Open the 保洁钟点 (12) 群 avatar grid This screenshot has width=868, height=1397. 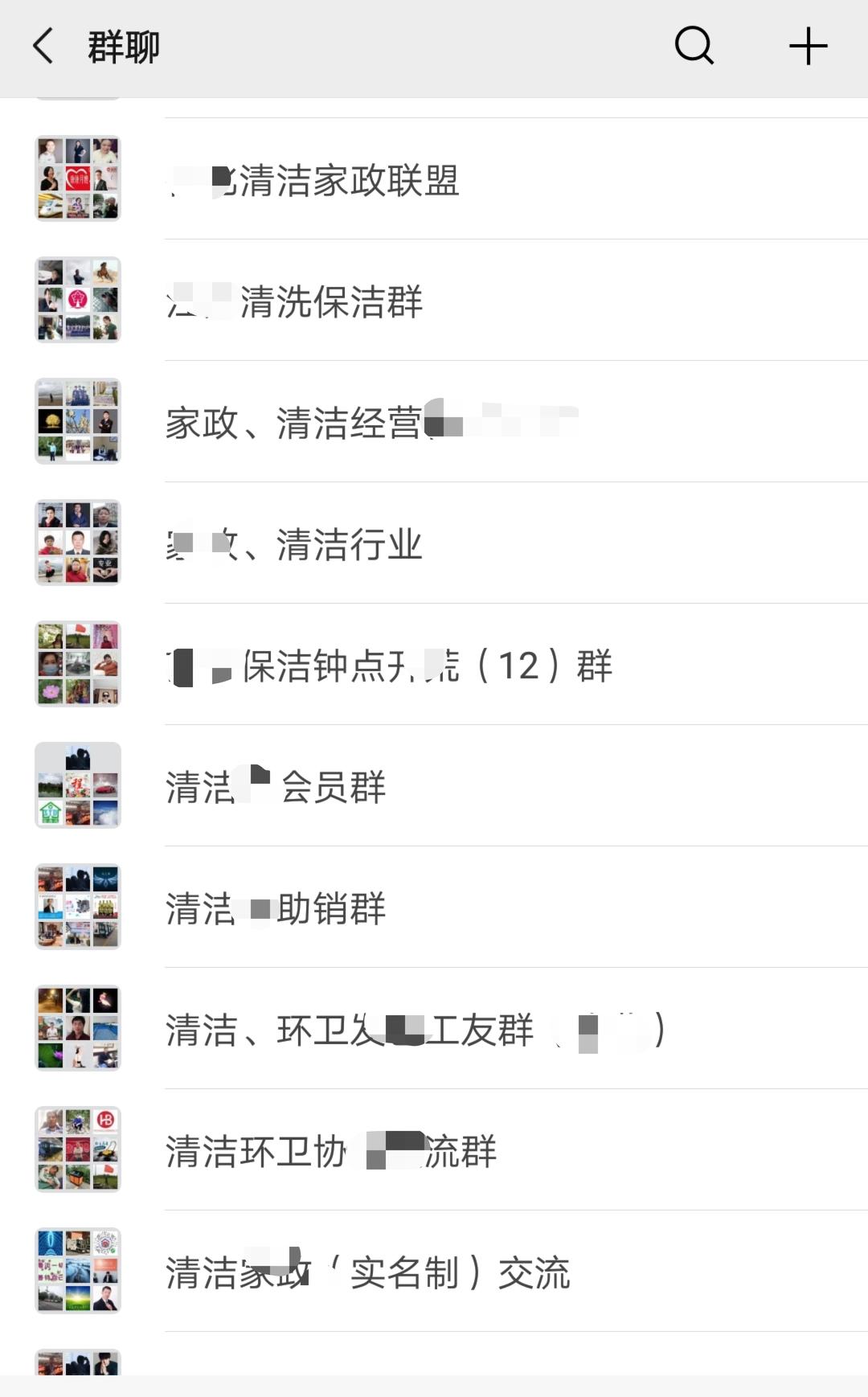point(78,664)
